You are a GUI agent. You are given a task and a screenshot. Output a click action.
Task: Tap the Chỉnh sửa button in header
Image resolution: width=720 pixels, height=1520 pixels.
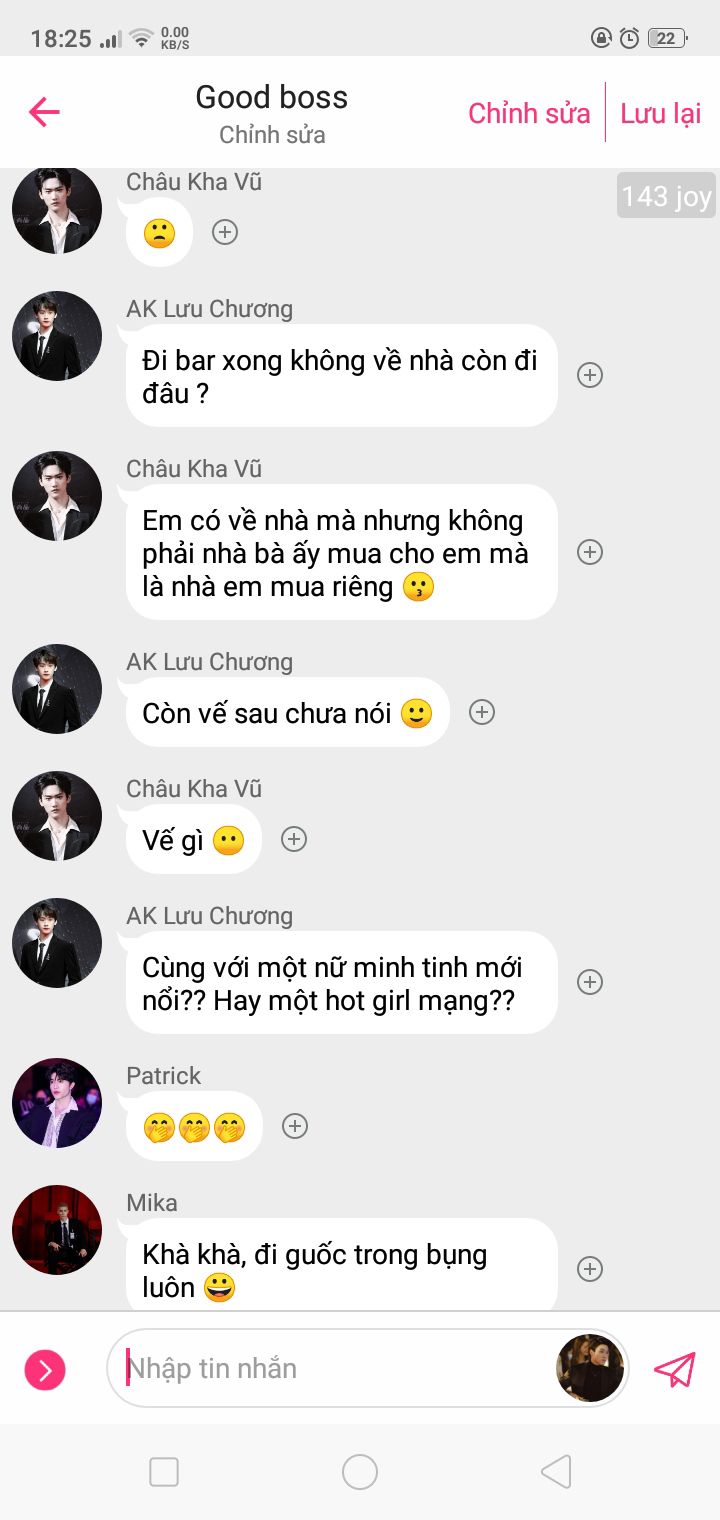(529, 113)
